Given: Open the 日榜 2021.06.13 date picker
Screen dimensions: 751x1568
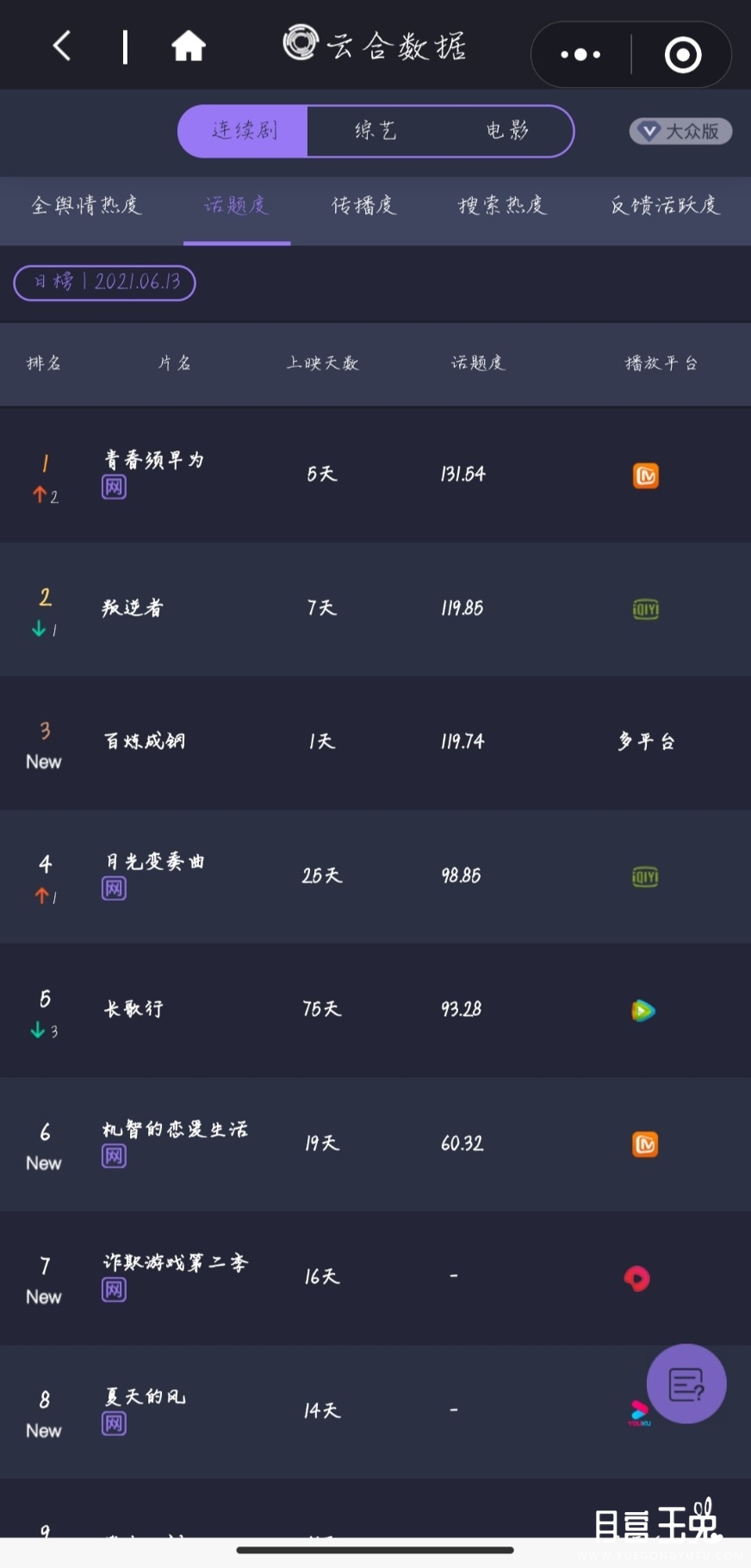Looking at the screenshot, I should pyautogui.click(x=104, y=282).
